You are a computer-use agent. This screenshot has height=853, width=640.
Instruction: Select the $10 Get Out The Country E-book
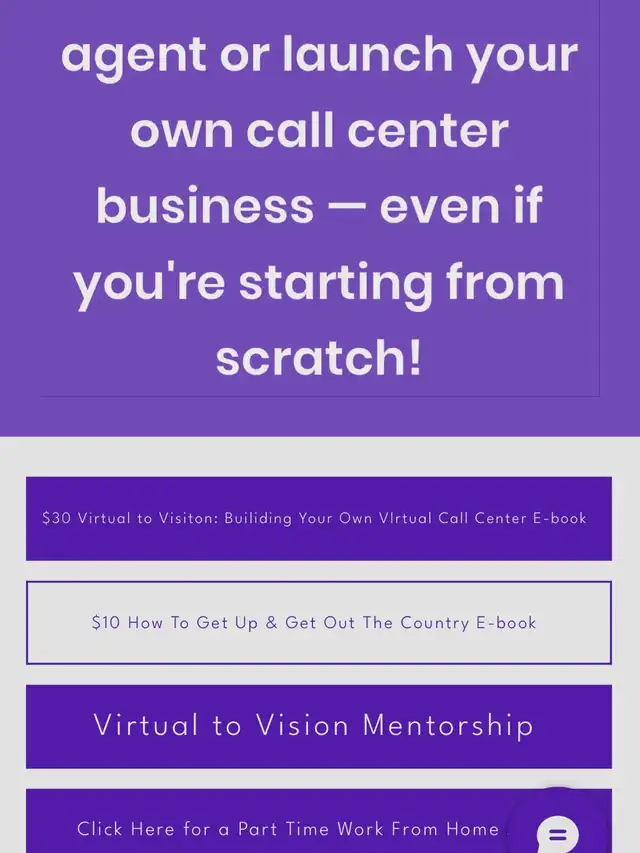coord(319,623)
